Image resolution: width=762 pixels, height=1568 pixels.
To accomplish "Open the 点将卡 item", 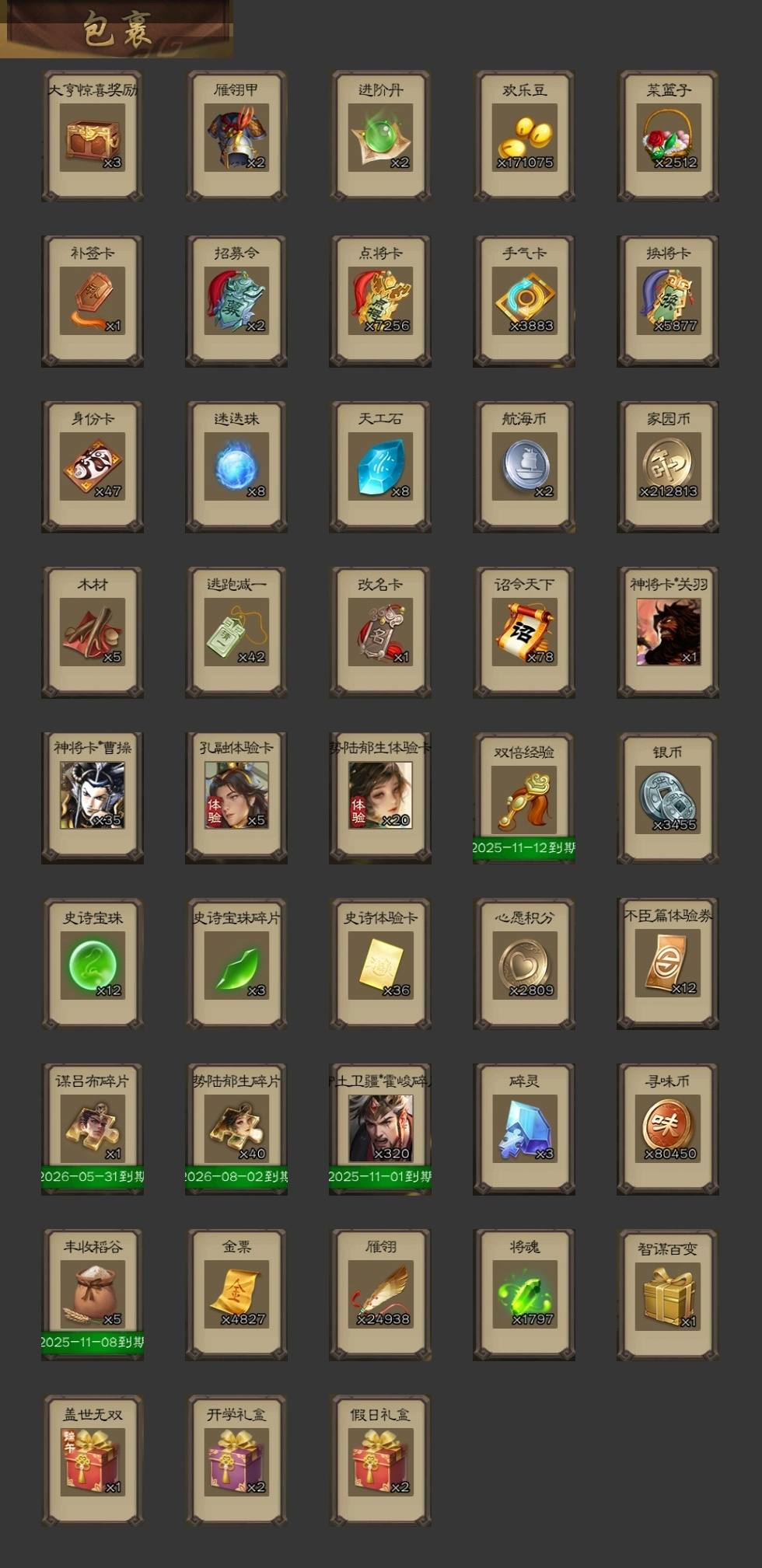I will [x=380, y=301].
